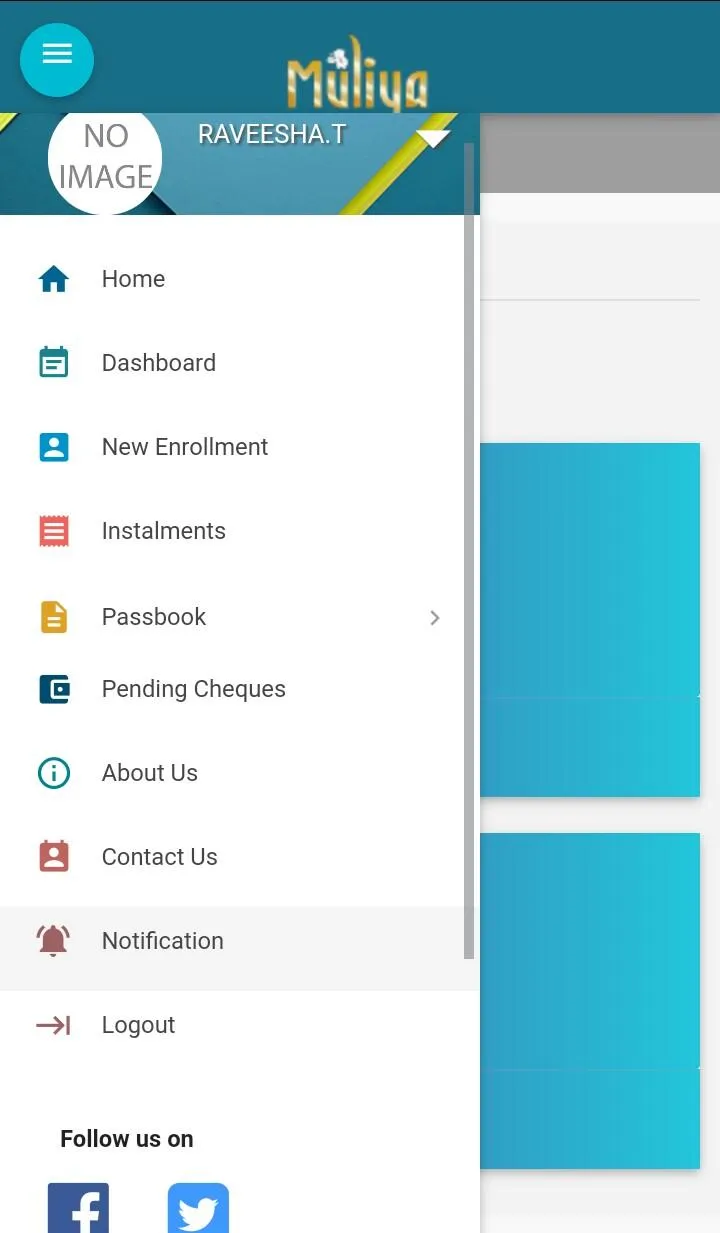720x1233 pixels.
Task: Open About Us page
Action: pyautogui.click(x=149, y=773)
